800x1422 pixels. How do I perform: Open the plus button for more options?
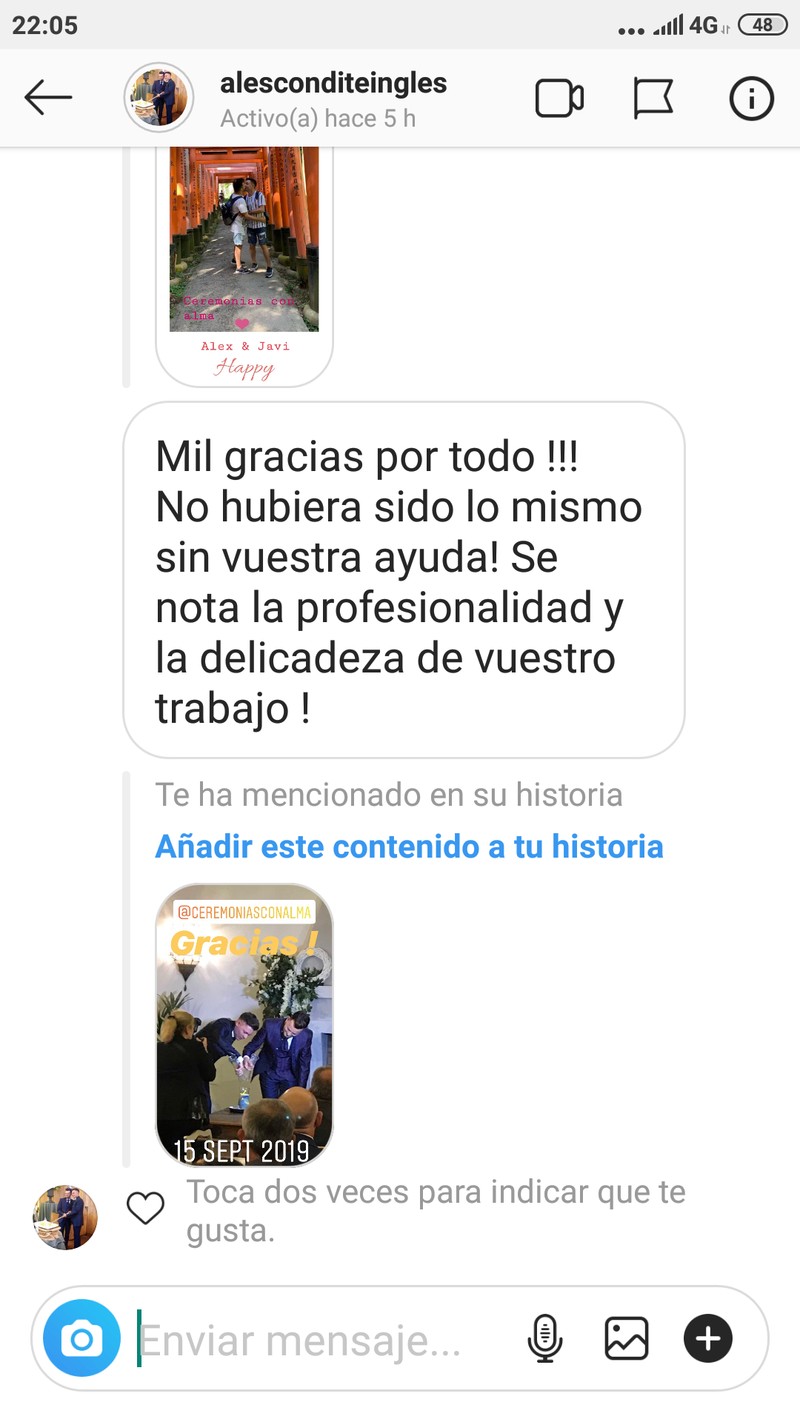[708, 1338]
